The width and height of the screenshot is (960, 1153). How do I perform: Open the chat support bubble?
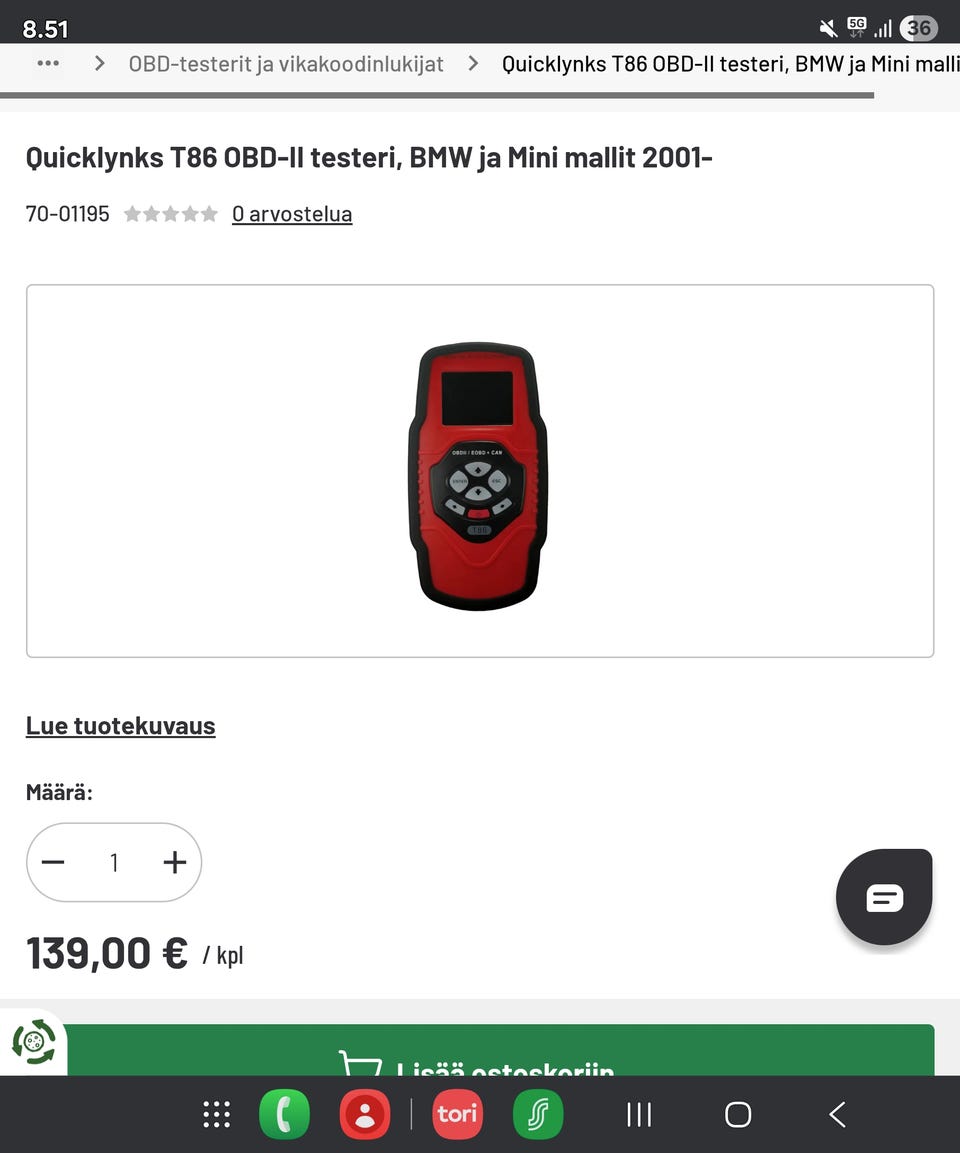pyautogui.click(x=884, y=897)
